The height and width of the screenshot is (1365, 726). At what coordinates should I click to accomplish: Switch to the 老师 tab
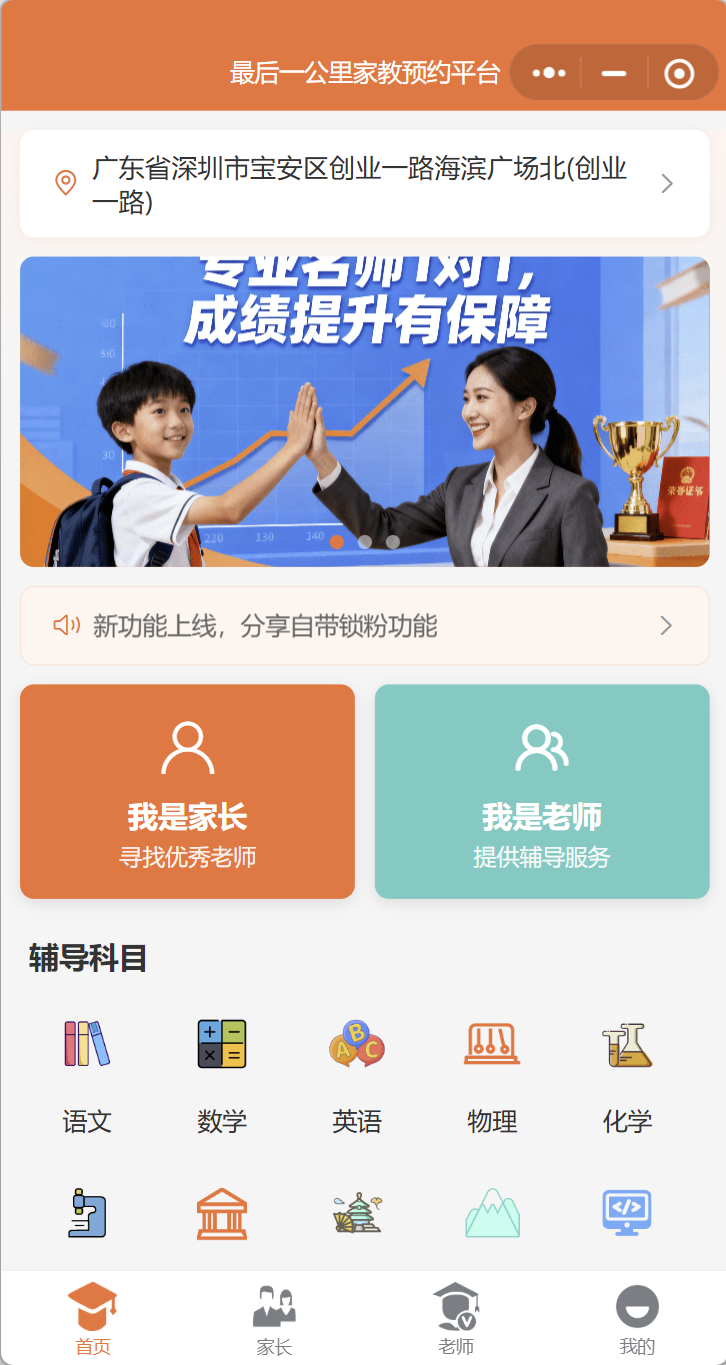click(x=456, y=1318)
